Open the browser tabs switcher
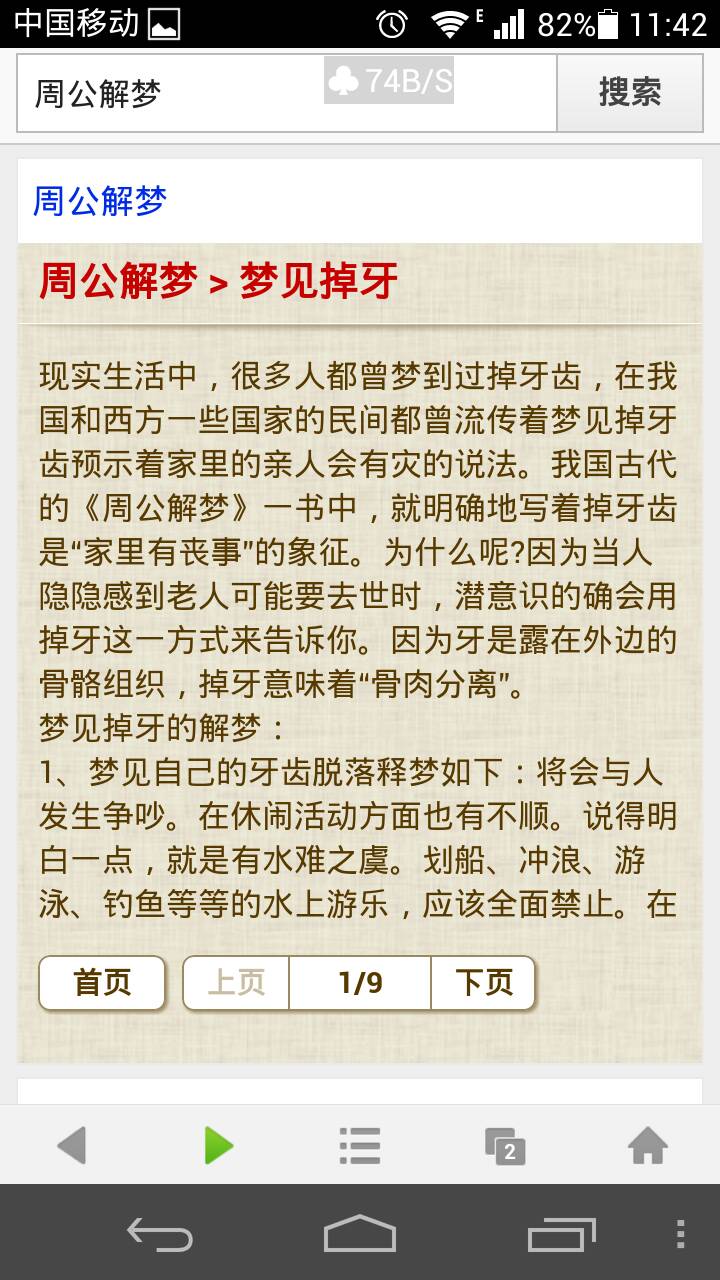The height and width of the screenshot is (1280, 720). tap(505, 1146)
